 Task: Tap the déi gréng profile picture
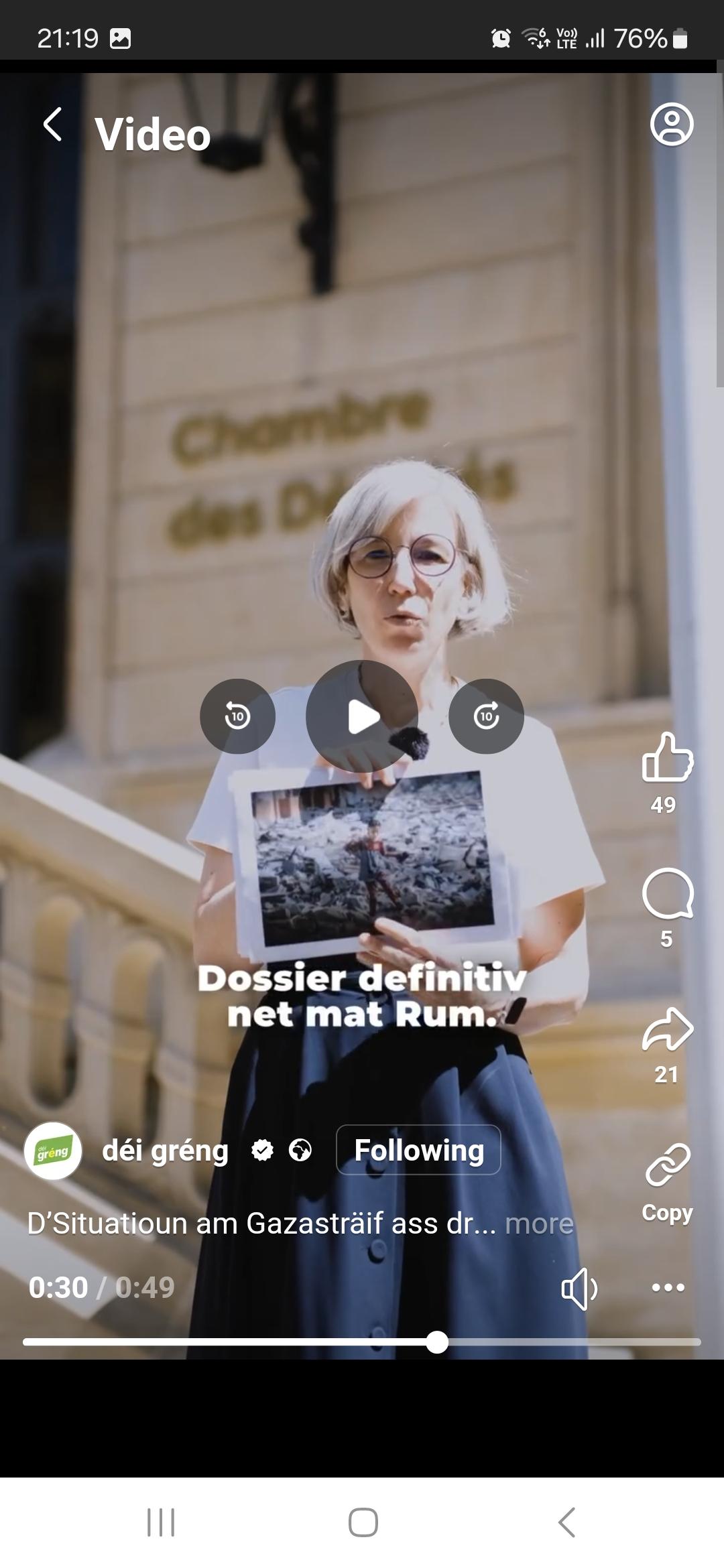[x=53, y=1151]
